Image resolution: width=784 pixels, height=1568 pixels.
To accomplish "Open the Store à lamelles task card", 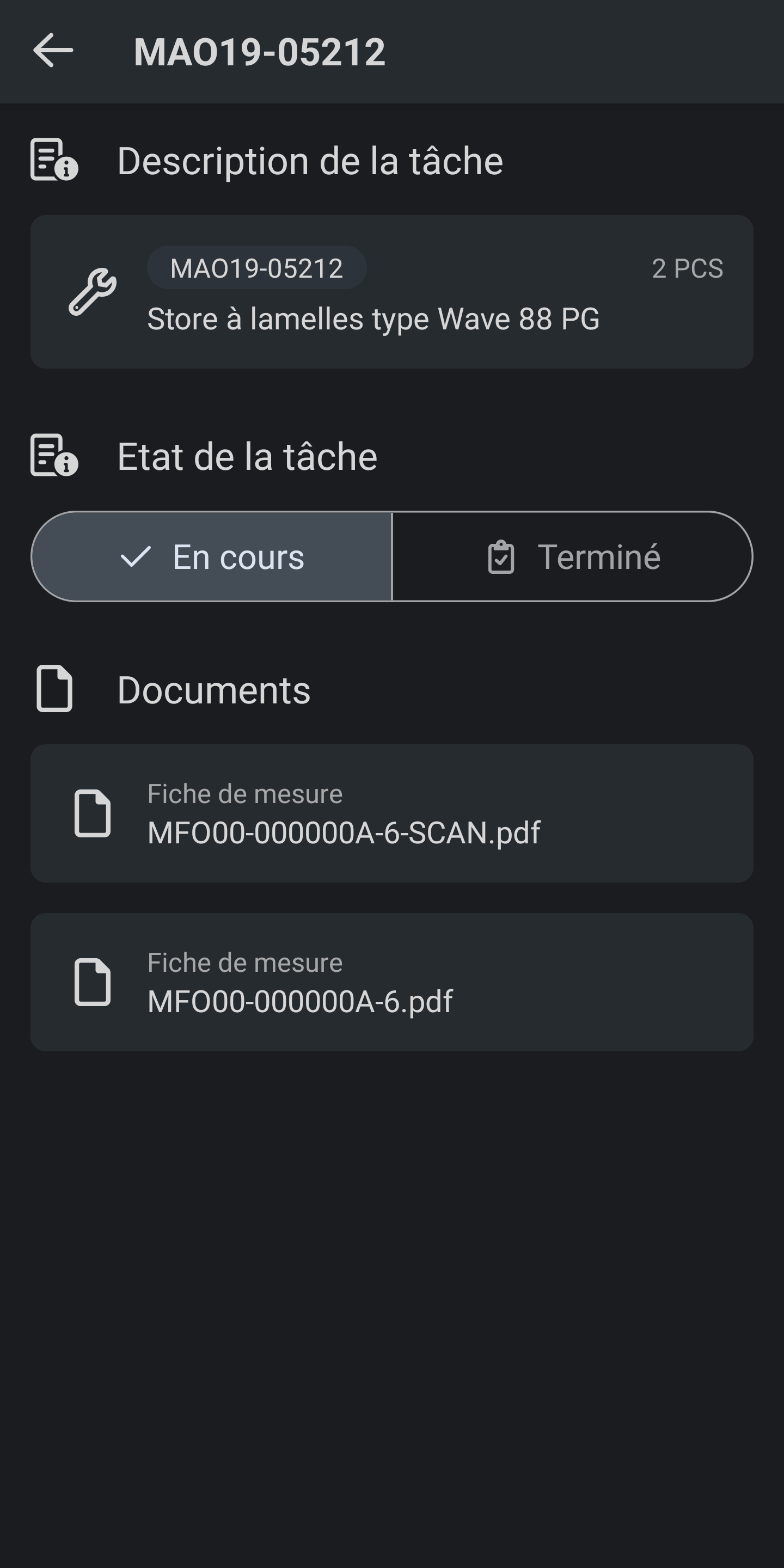I will 391,292.
